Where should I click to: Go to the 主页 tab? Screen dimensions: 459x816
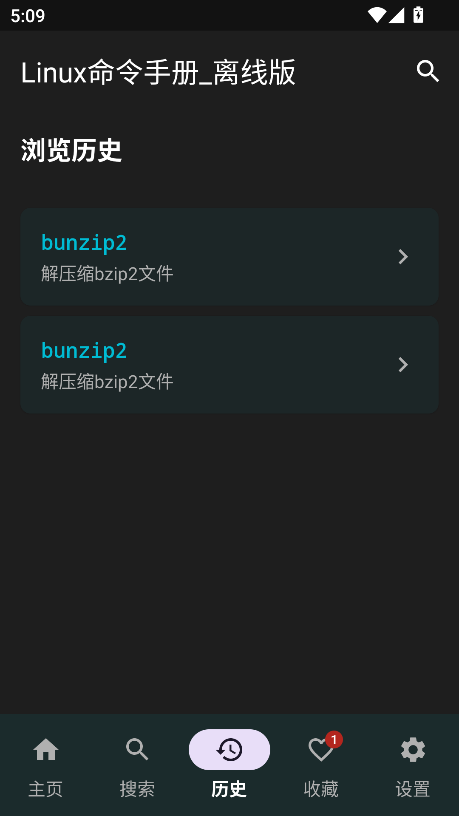pos(46,765)
